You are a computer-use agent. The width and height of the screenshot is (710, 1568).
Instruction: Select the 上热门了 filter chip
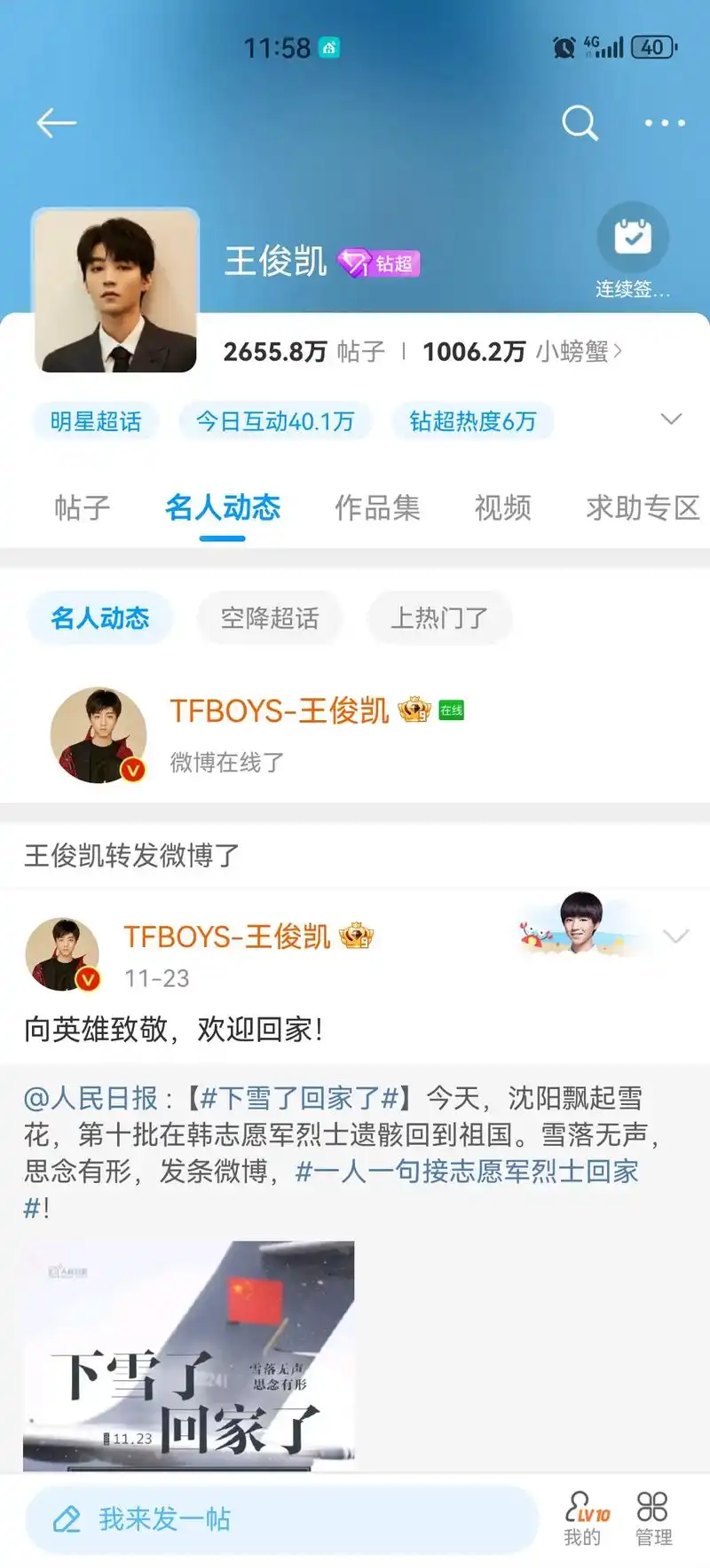[x=439, y=617]
